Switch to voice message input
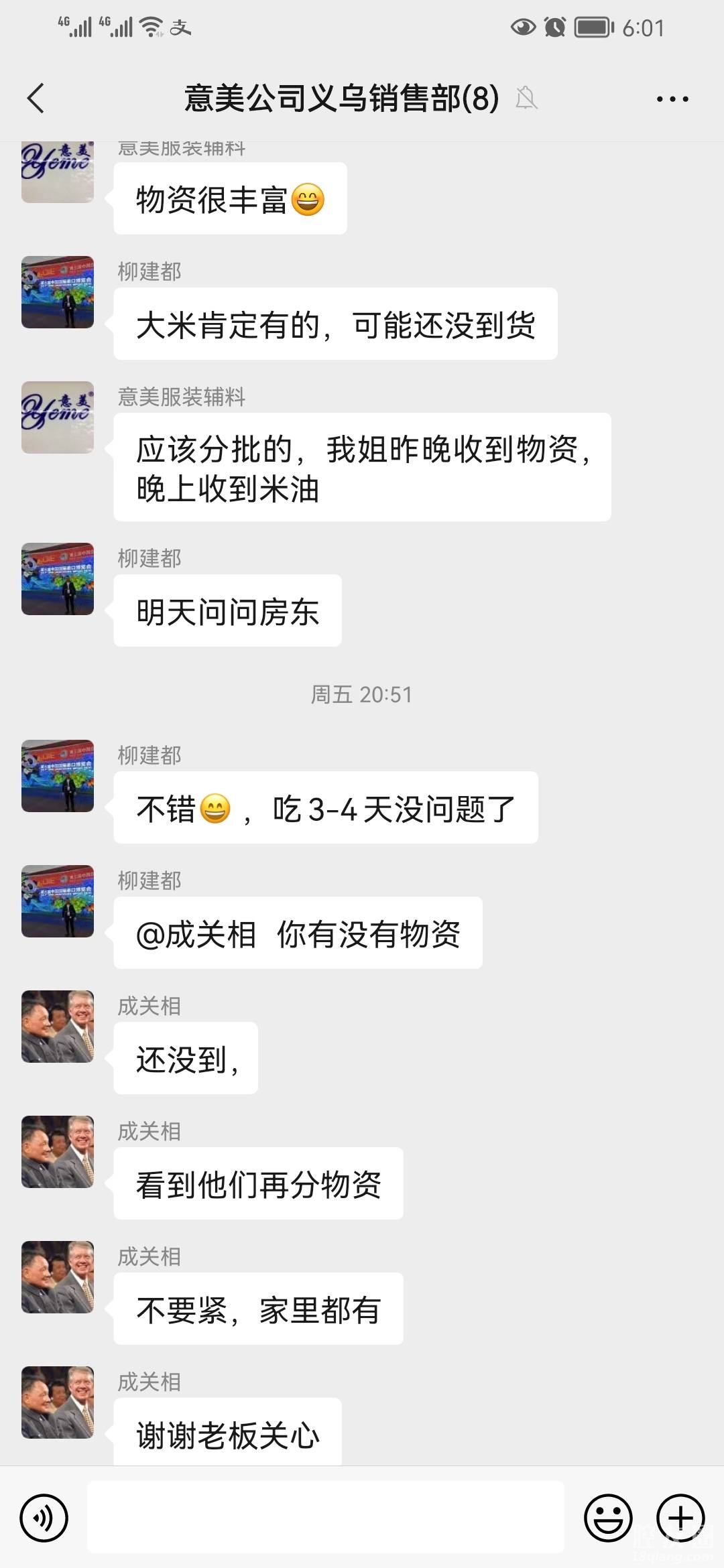 coord(44,1518)
